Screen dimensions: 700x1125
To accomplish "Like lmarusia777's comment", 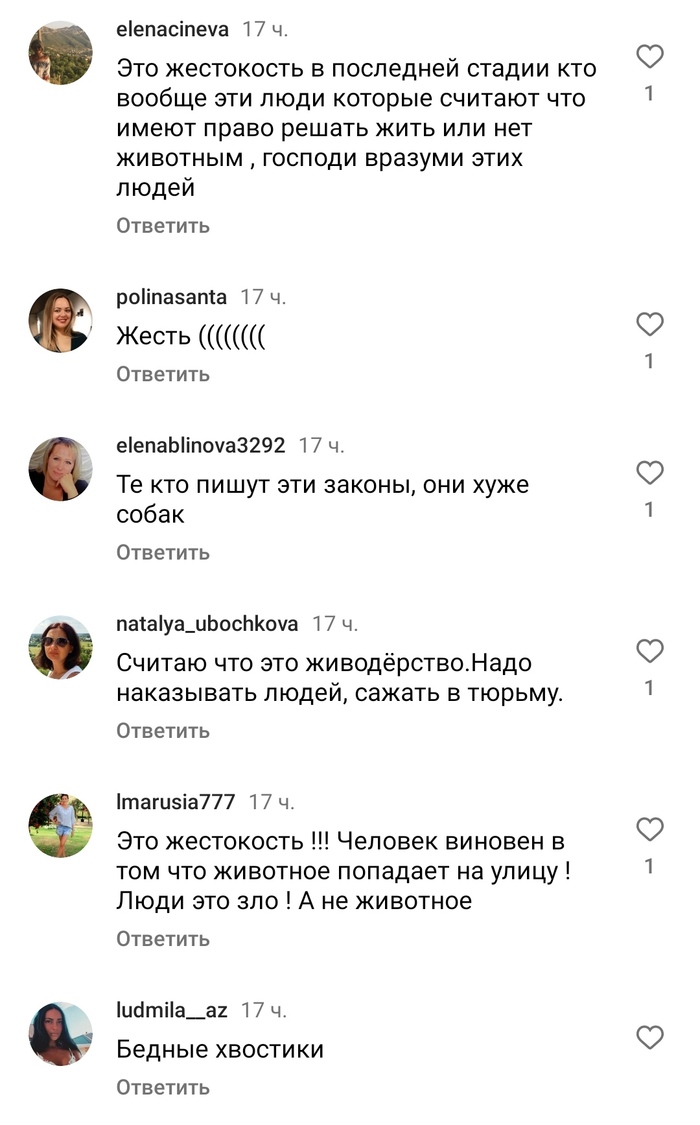I will (x=650, y=829).
